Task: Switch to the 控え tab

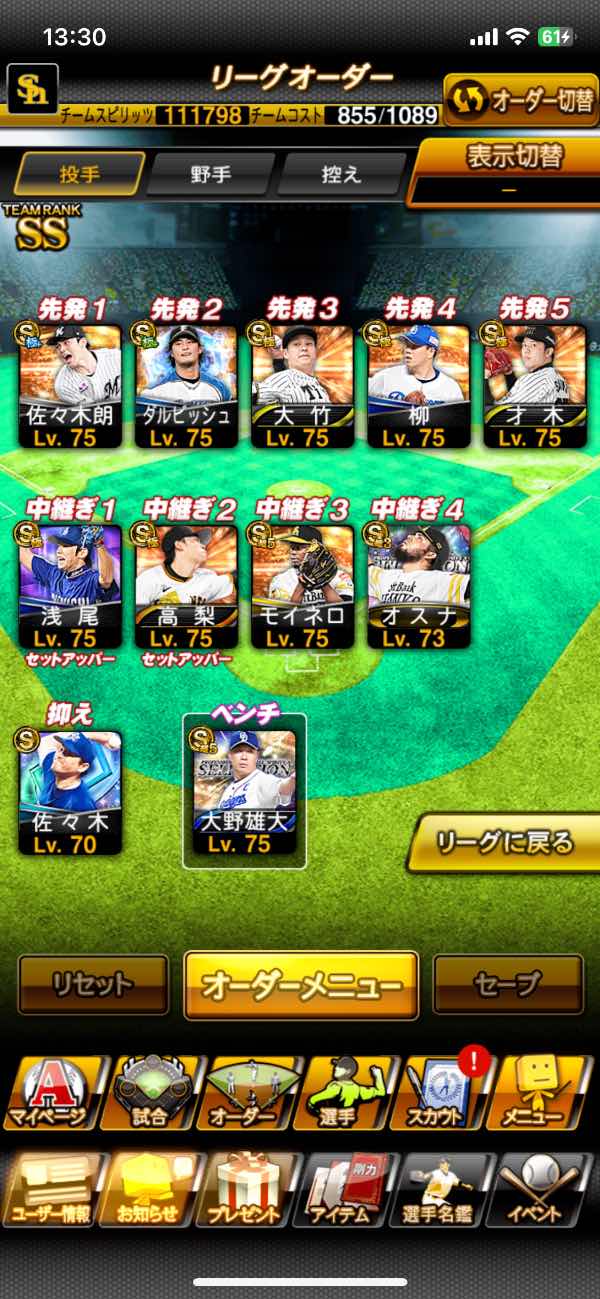Action: click(x=340, y=174)
